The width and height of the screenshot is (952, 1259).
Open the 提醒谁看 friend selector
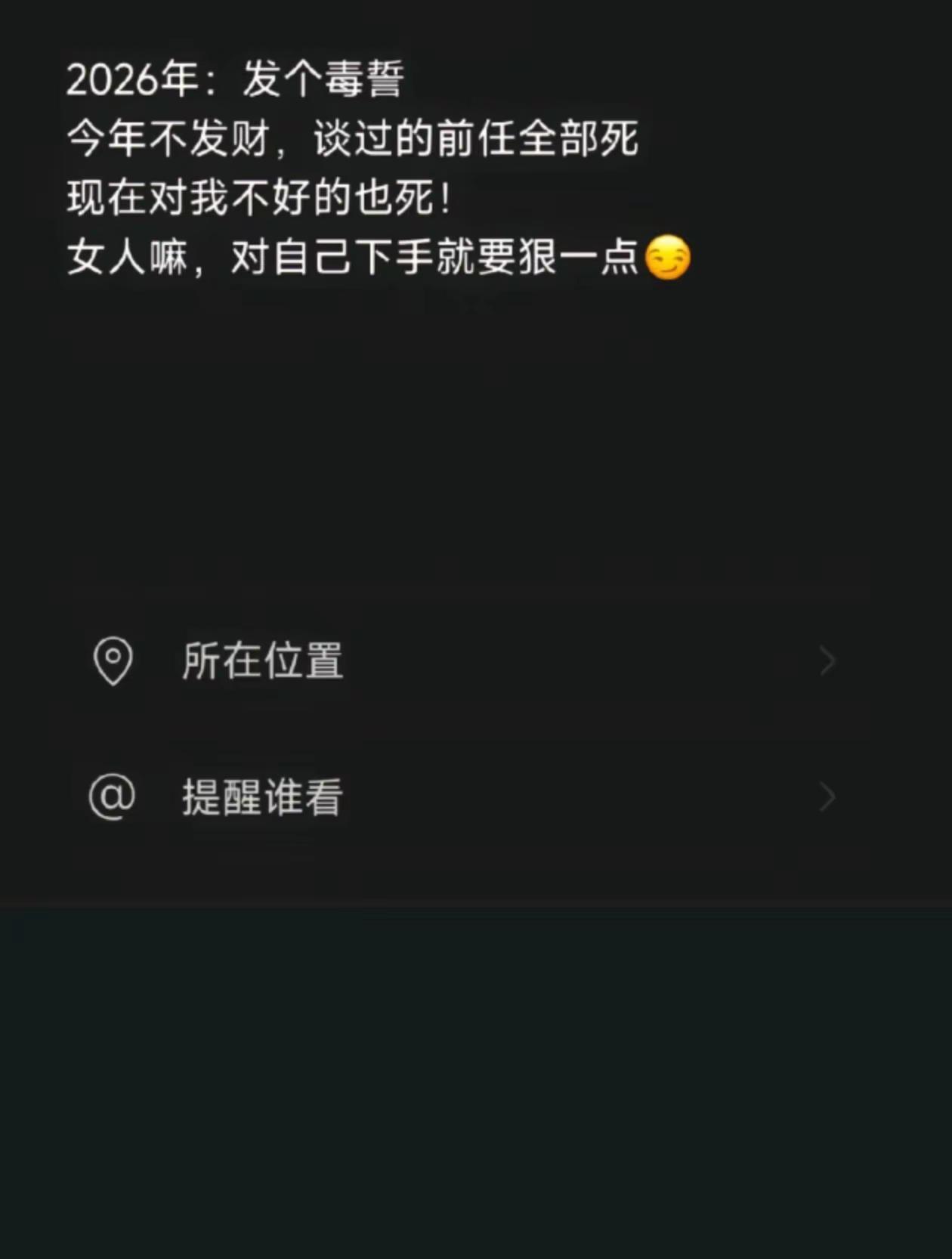pyautogui.click(x=263, y=797)
